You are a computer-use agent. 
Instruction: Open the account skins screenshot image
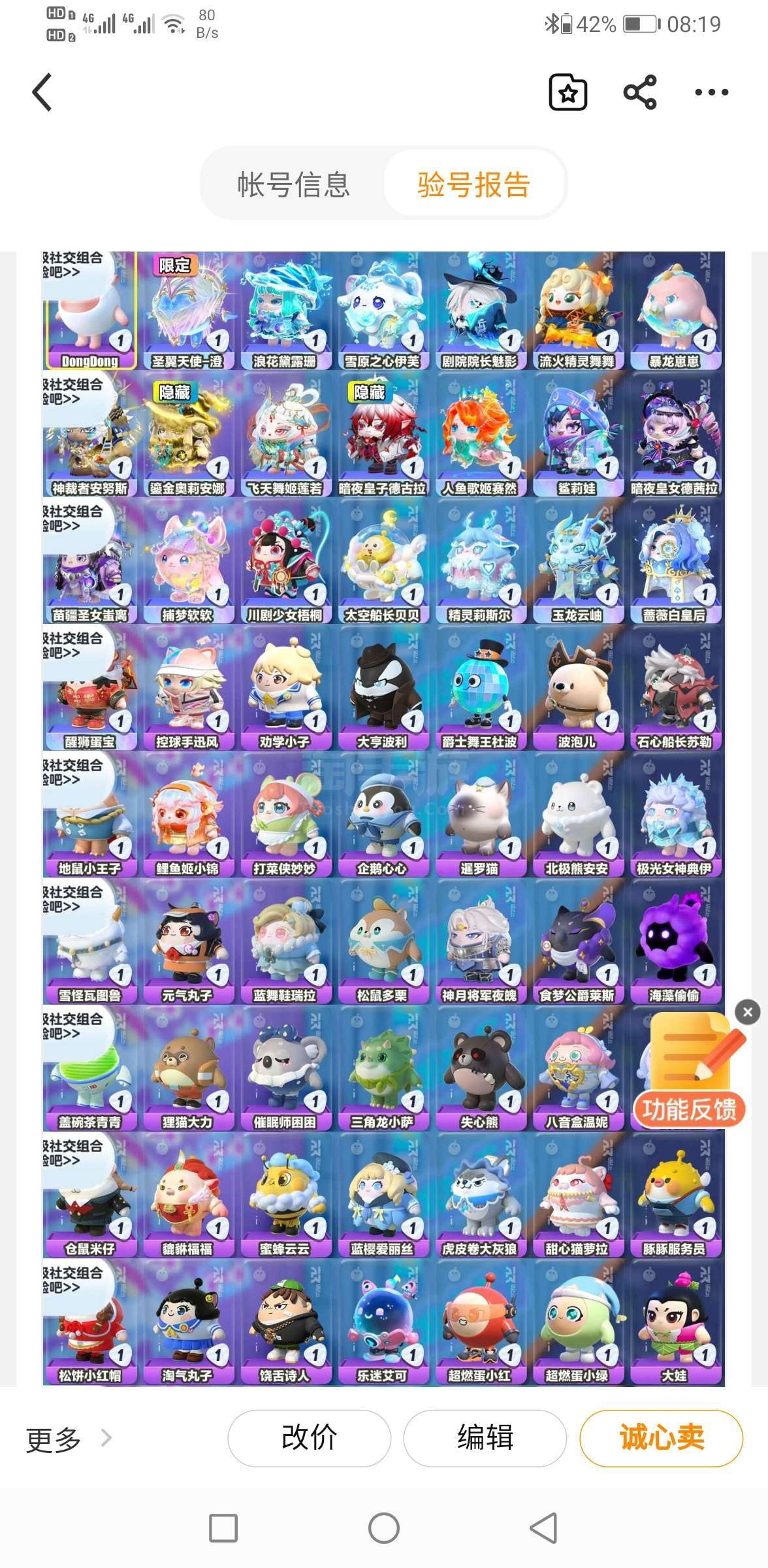[x=384, y=819]
